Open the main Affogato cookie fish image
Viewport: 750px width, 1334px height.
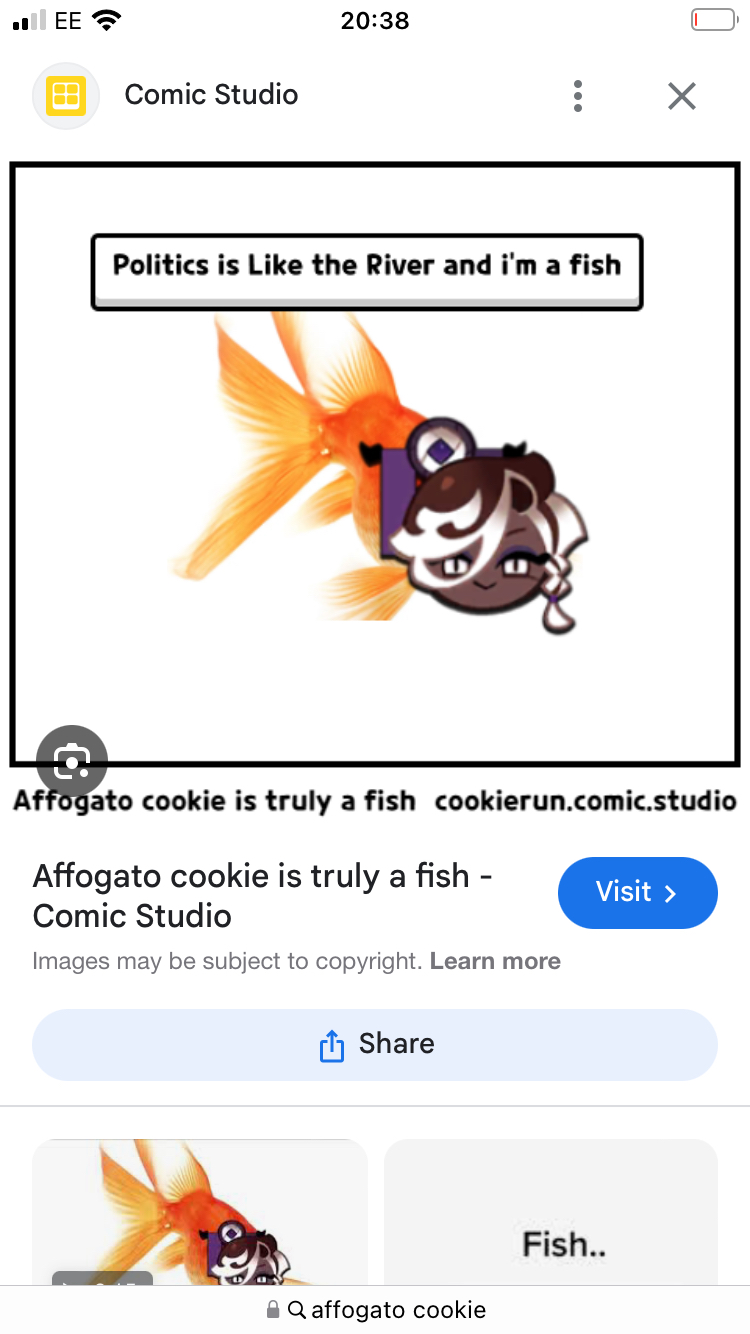(375, 465)
